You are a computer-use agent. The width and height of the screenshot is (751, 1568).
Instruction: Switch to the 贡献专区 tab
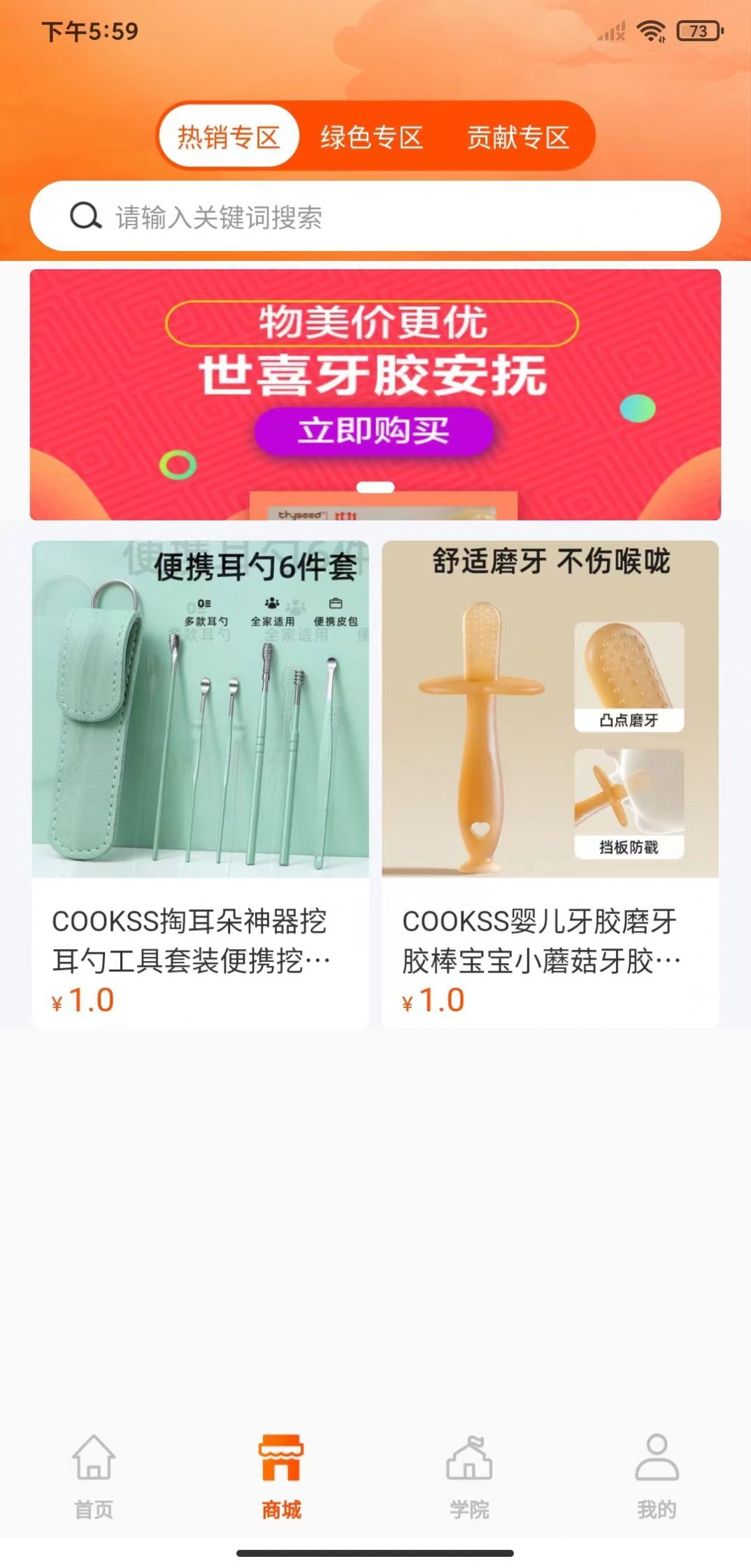[520, 137]
